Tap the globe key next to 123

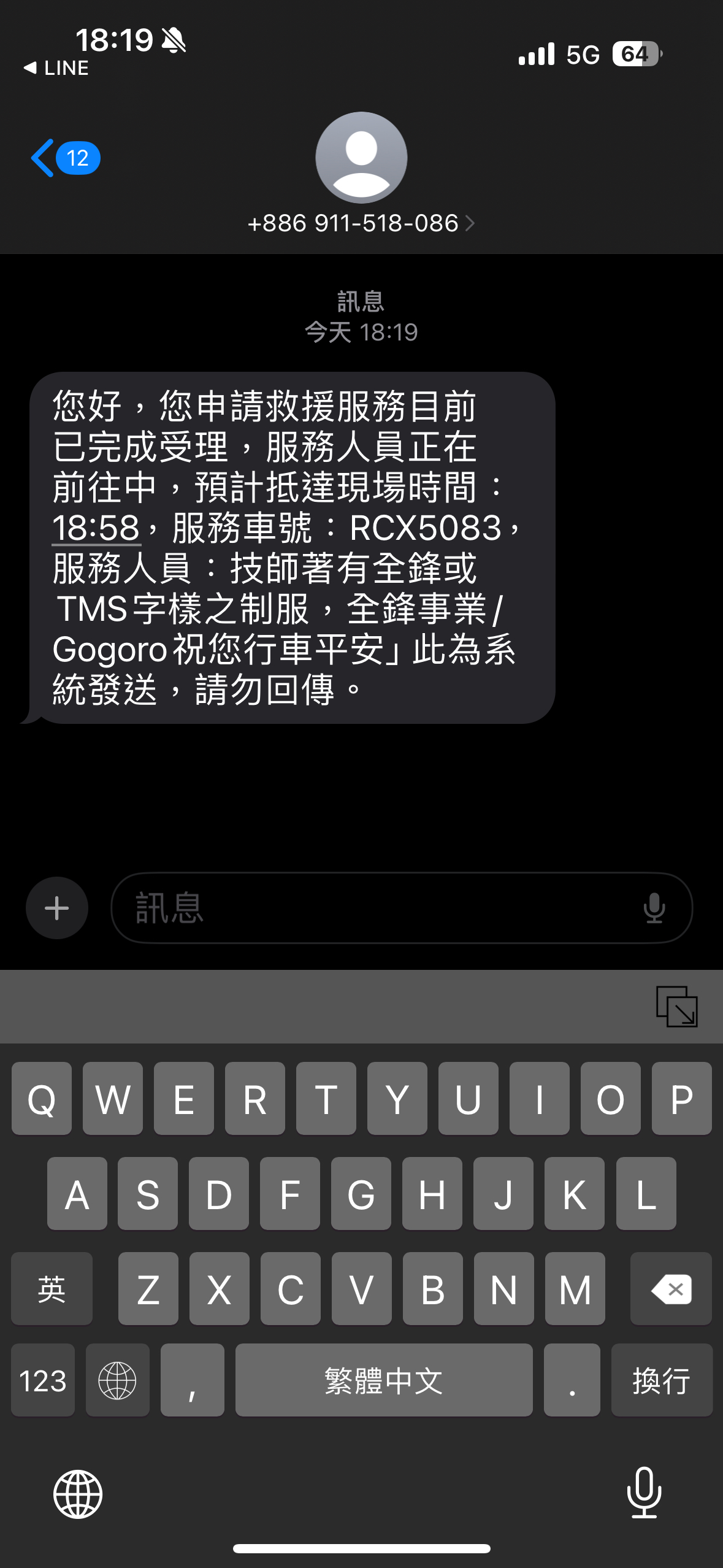117,1380
